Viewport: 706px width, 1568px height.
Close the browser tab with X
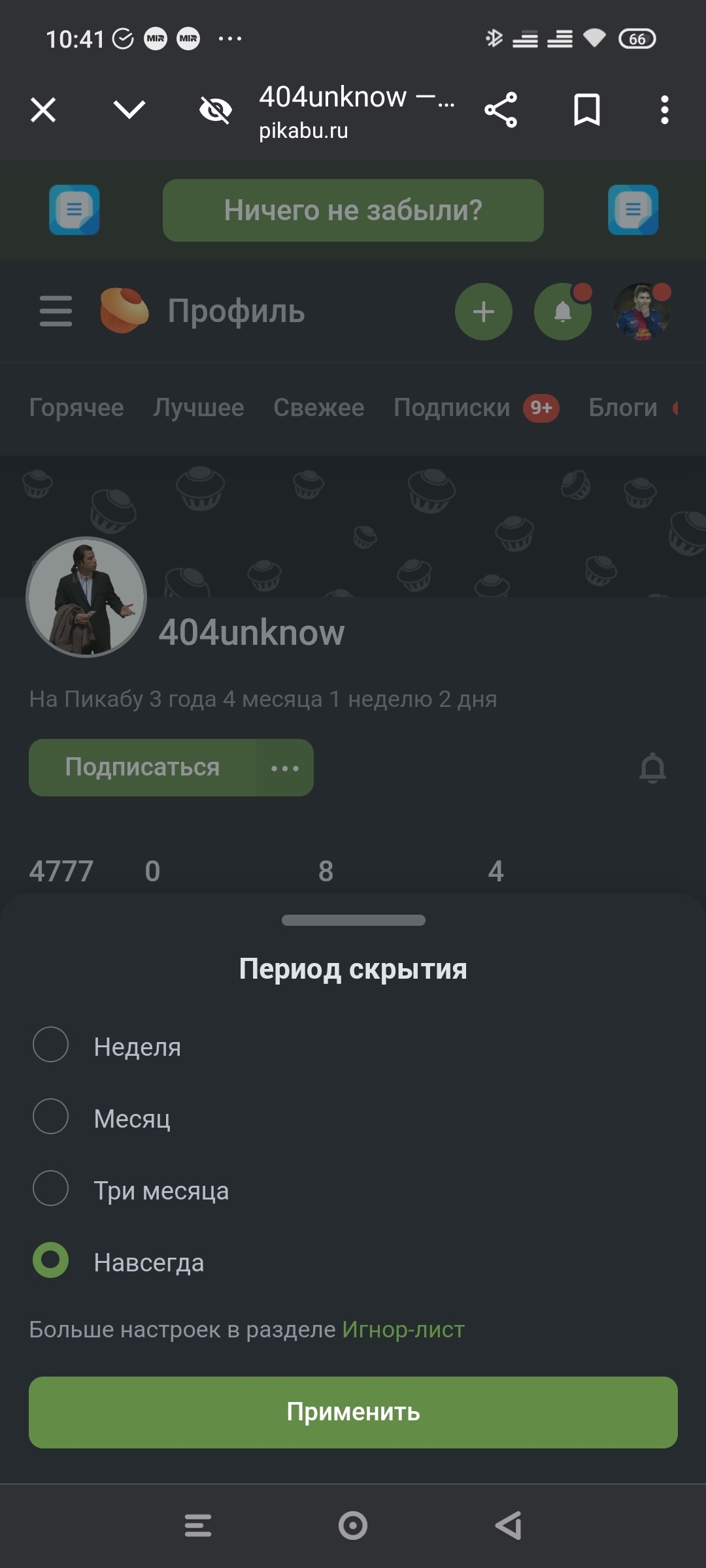43,110
